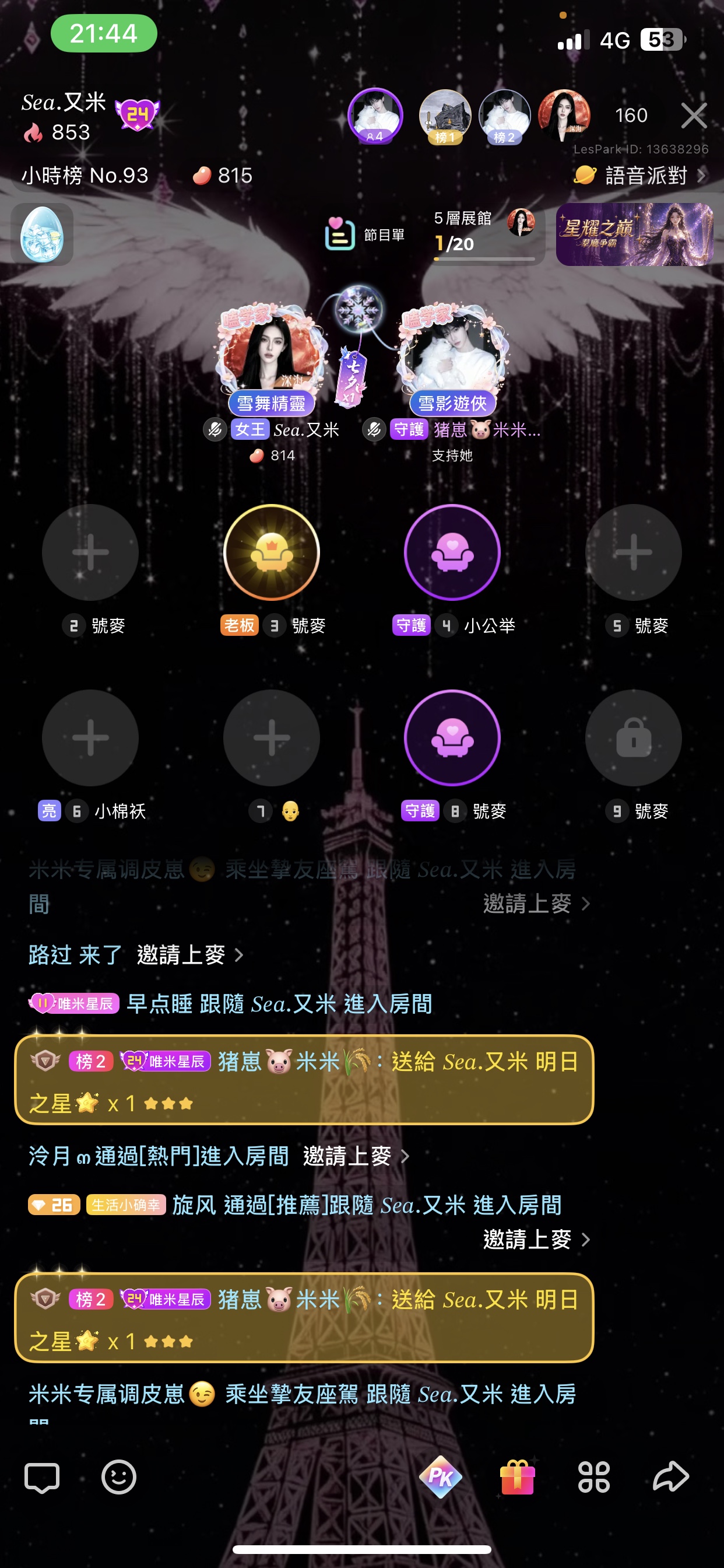Take the 老板 boss seat 3 號麥
The image size is (724, 1568).
[x=271, y=552]
